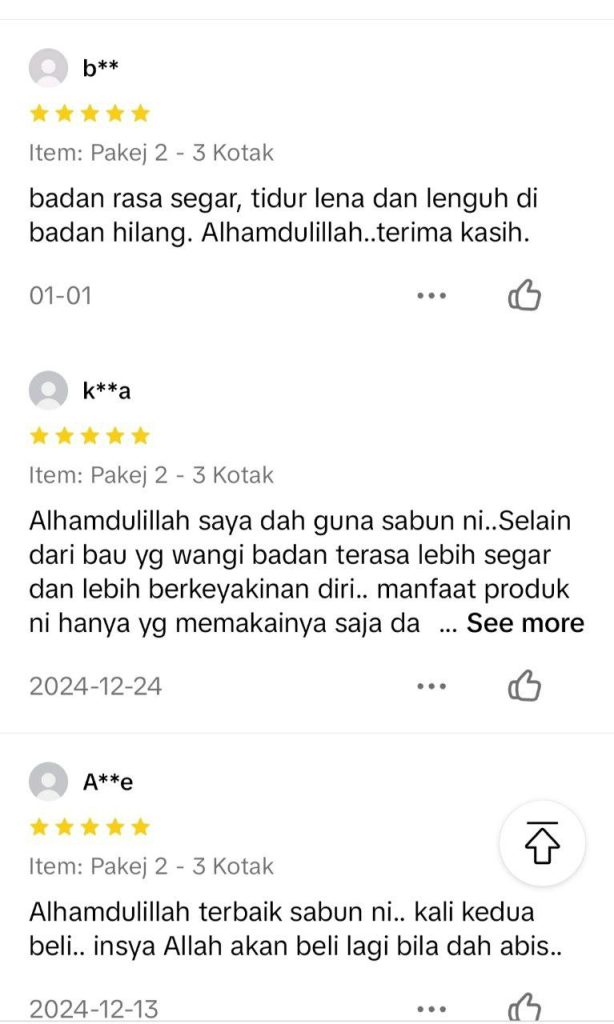
Task: Open more options on b**'s review
Action: [431, 296]
